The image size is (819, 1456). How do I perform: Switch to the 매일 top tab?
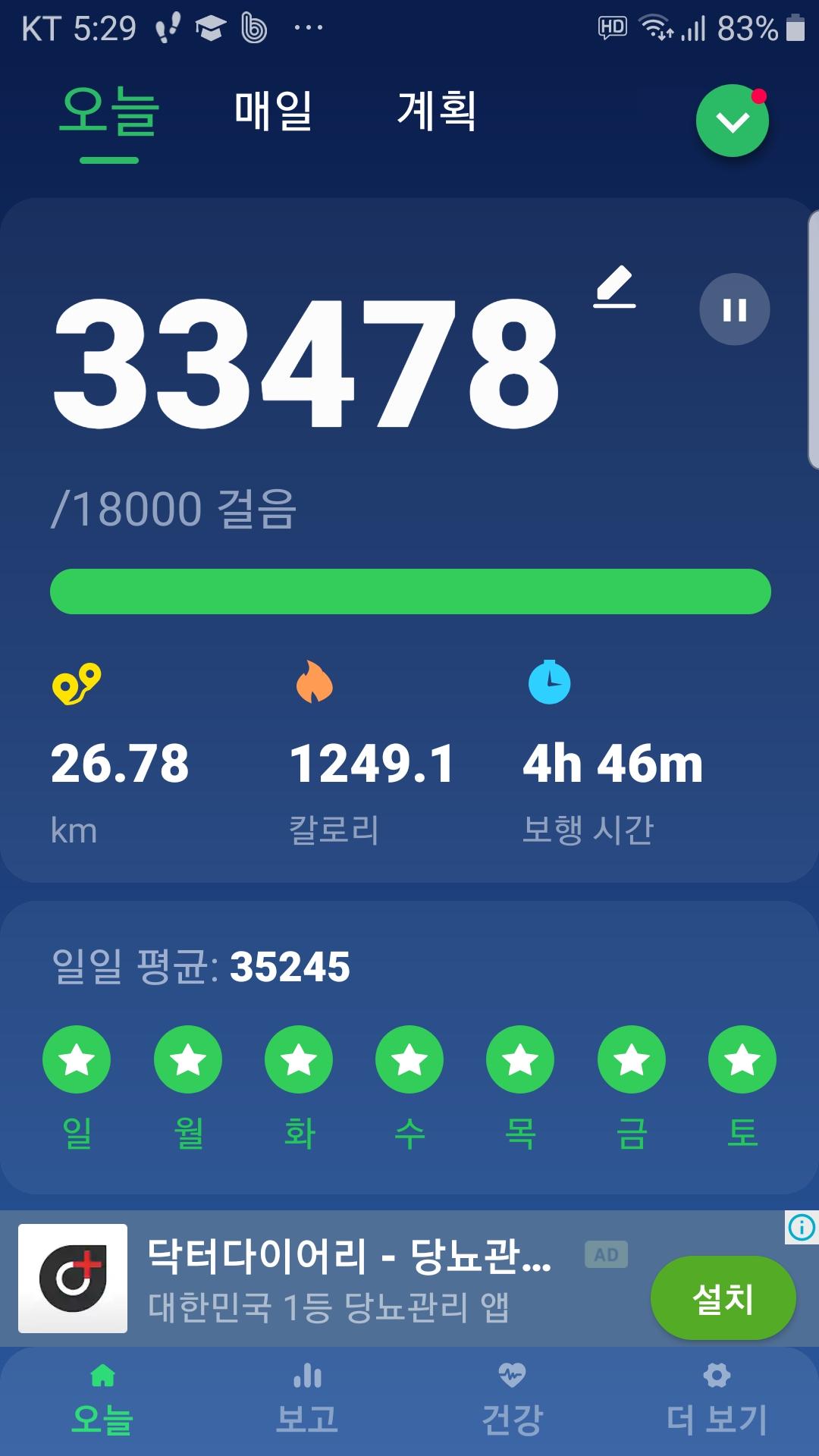point(273,111)
